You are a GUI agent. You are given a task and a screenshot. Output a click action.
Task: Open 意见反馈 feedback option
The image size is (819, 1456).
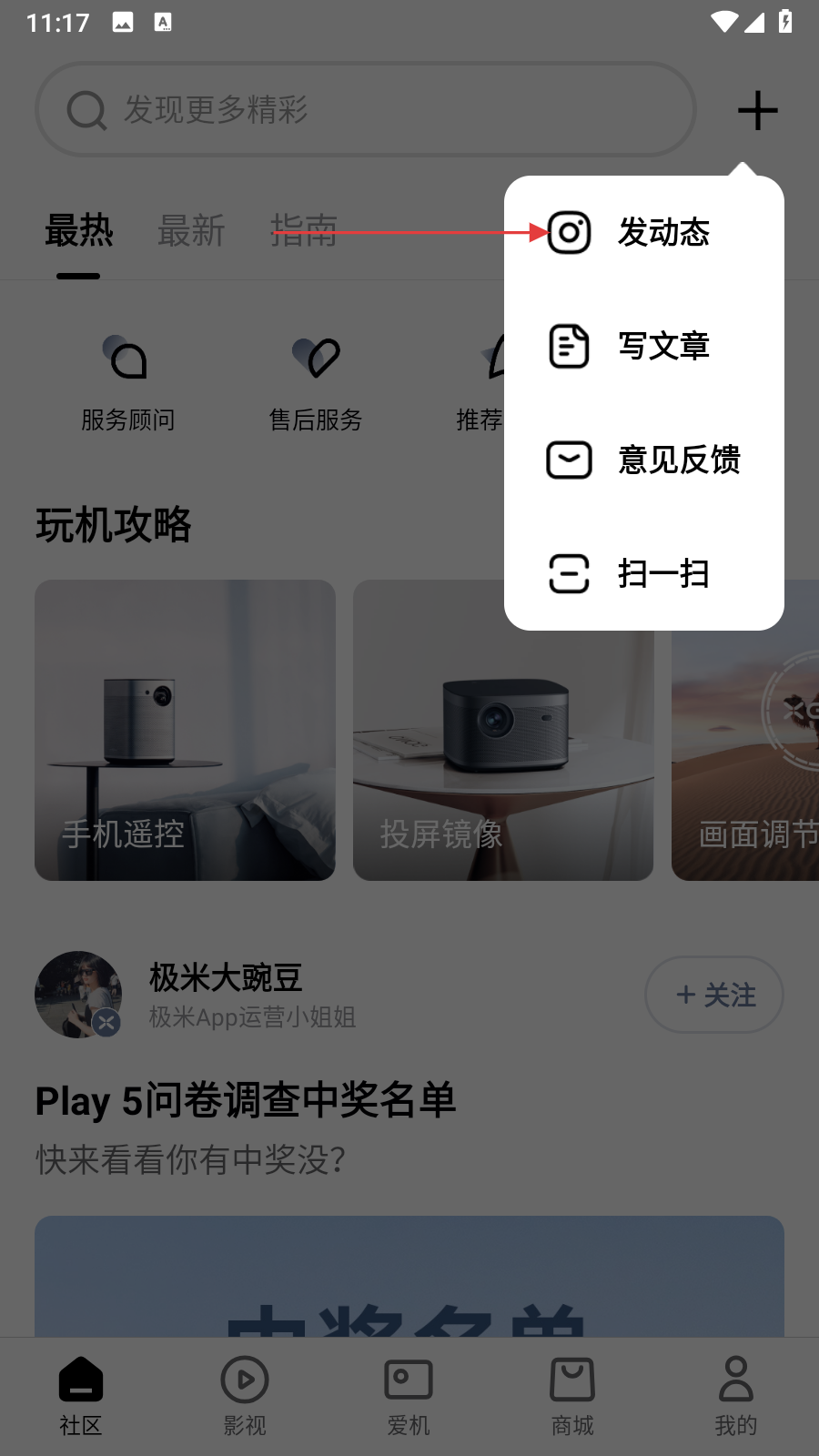644,460
